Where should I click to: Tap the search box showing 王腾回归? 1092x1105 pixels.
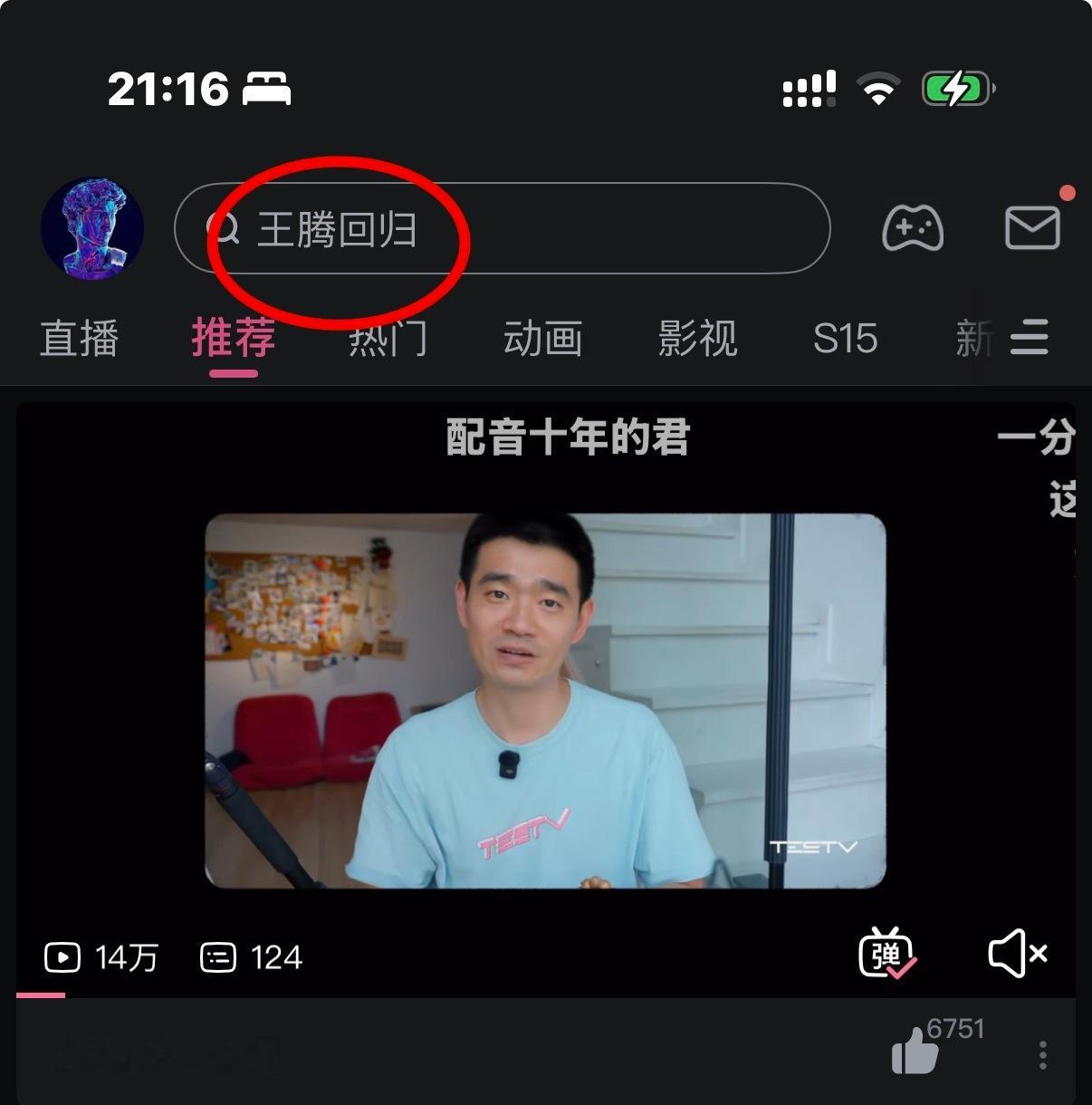pyautogui.click(x=502, y=228)
